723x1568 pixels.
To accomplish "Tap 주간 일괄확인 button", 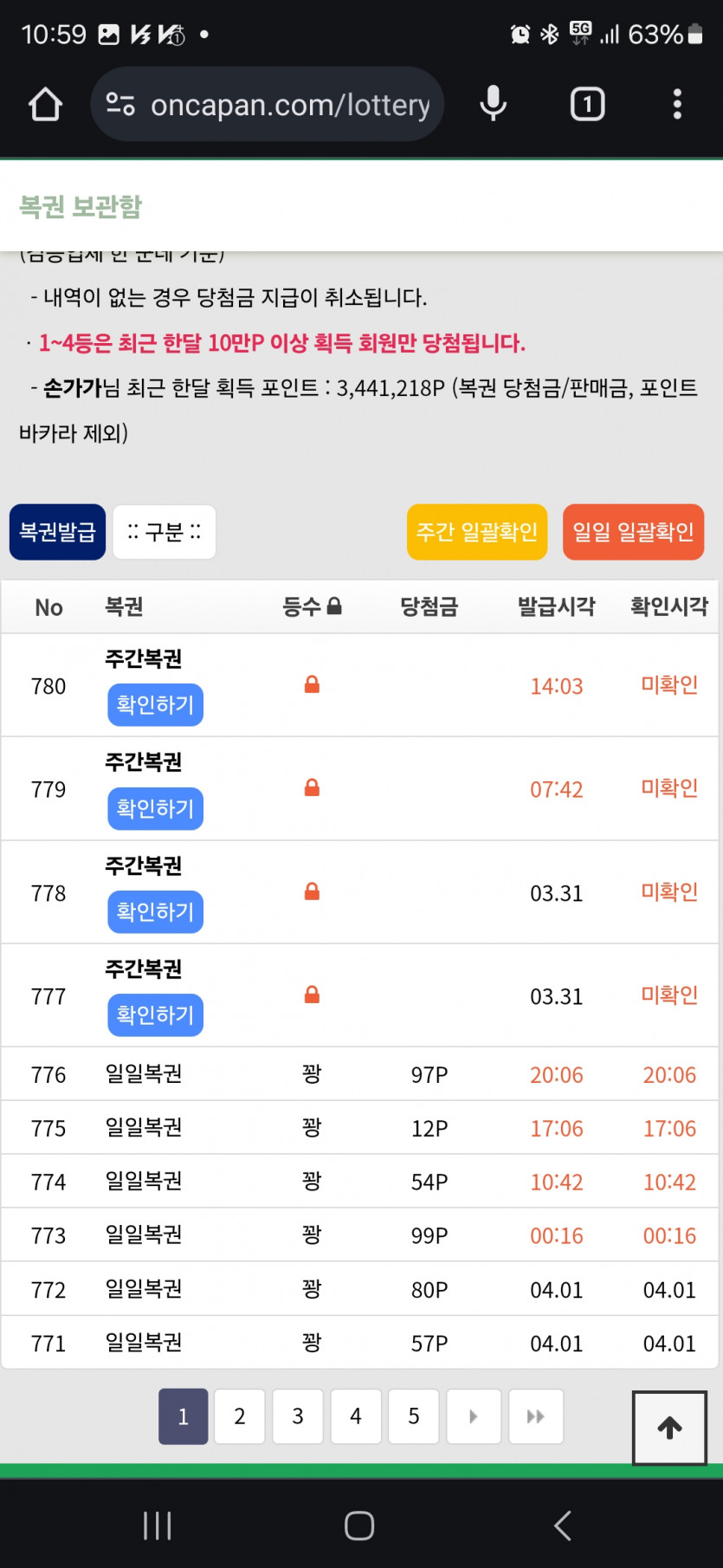I will (477, 532).
